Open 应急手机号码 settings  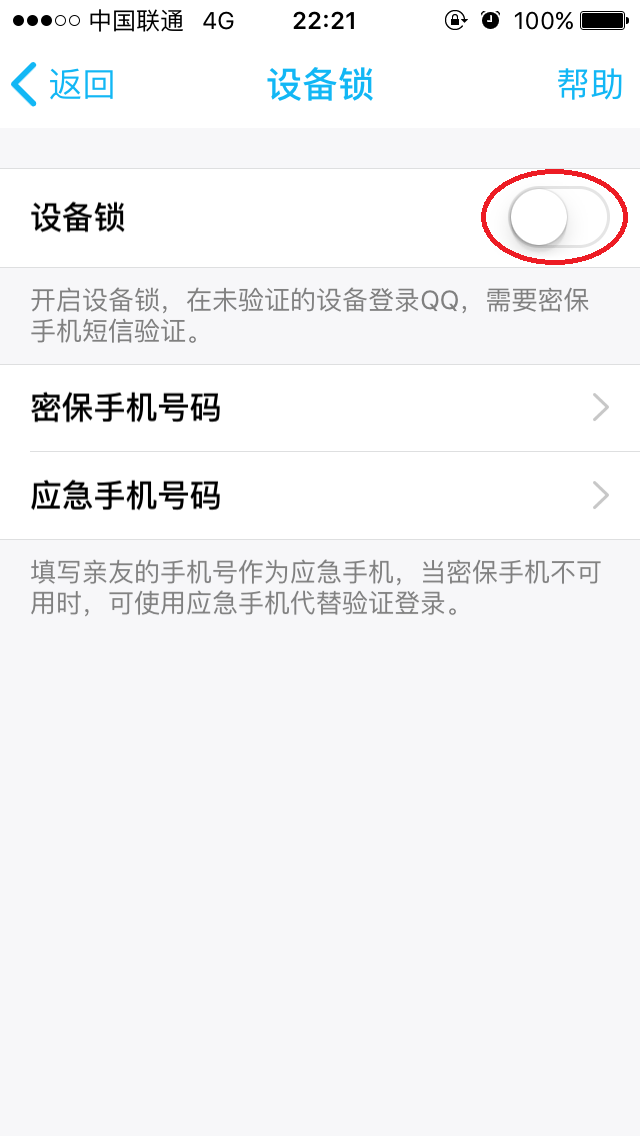320,496
